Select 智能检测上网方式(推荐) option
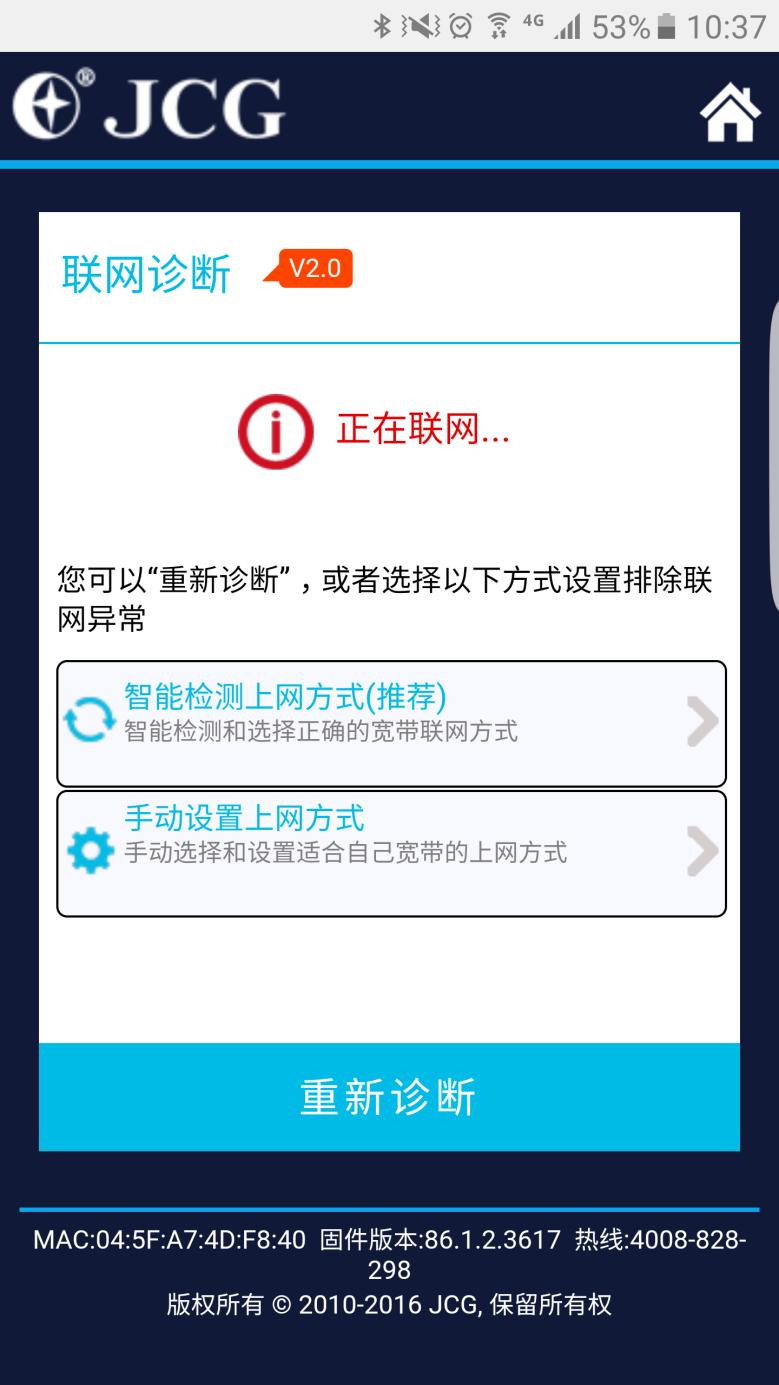The width and height of the screenshot is (779, 1385). point(390,722)
